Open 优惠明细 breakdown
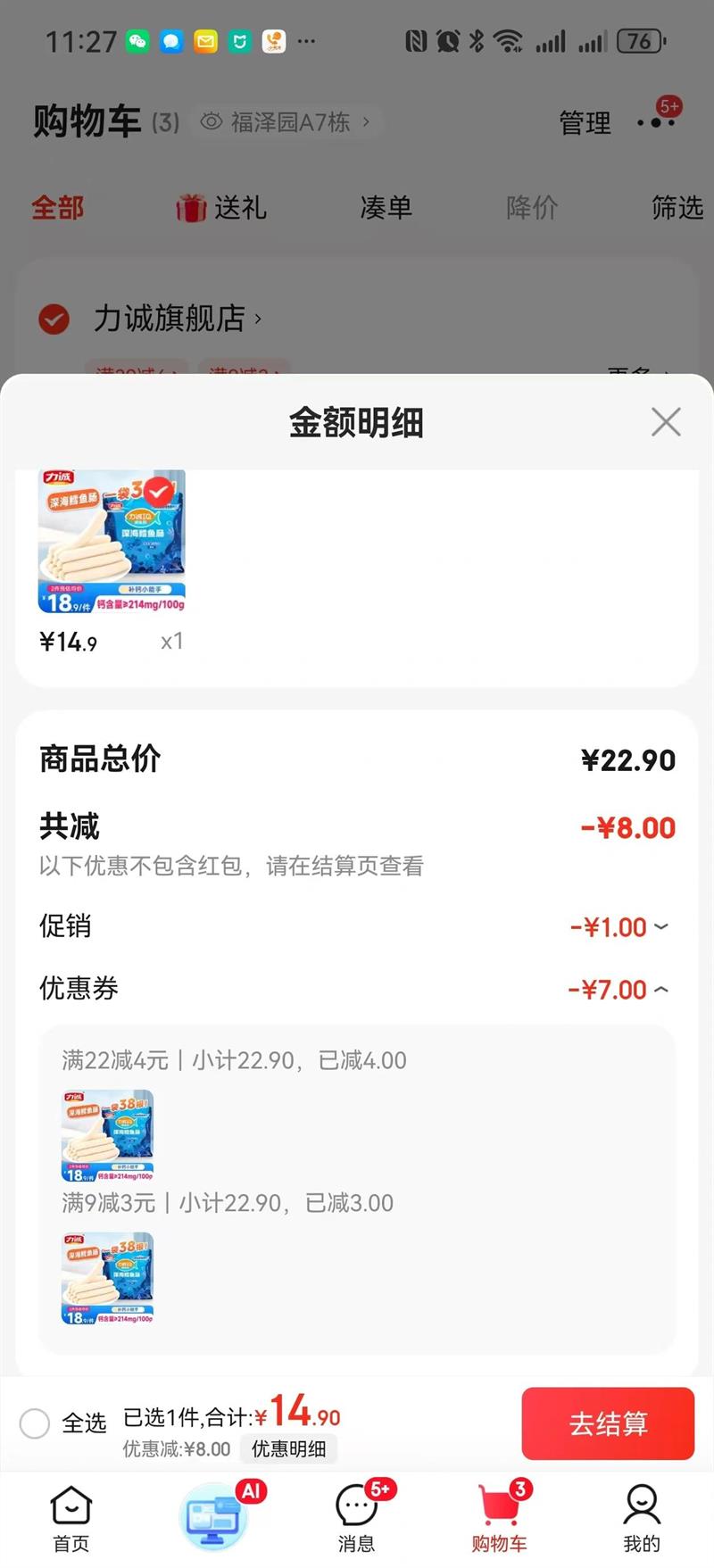The width and height of the screenshot is (714, 1568). [x=288, y=1449]
